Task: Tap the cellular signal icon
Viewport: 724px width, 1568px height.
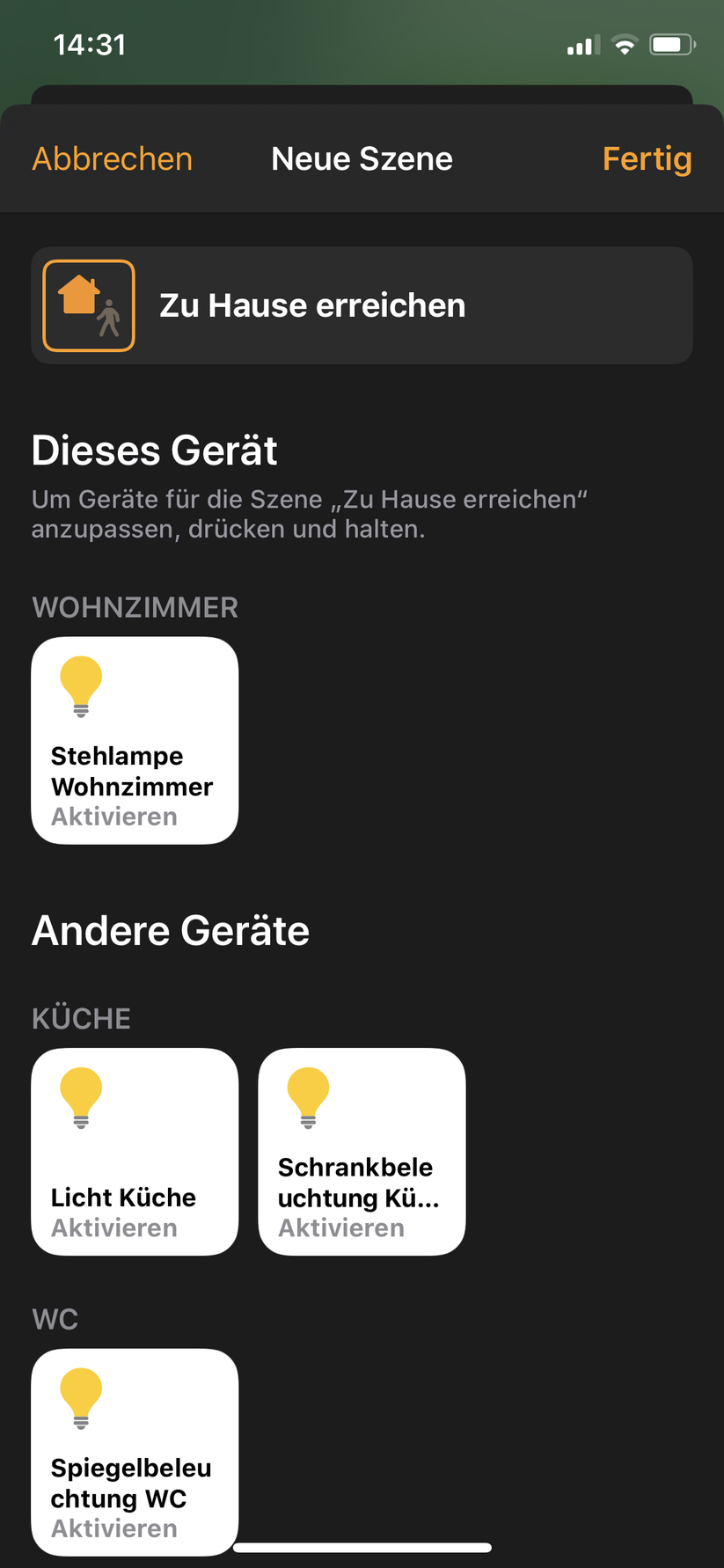Action: pyautogui.click(x=581, y=44)
